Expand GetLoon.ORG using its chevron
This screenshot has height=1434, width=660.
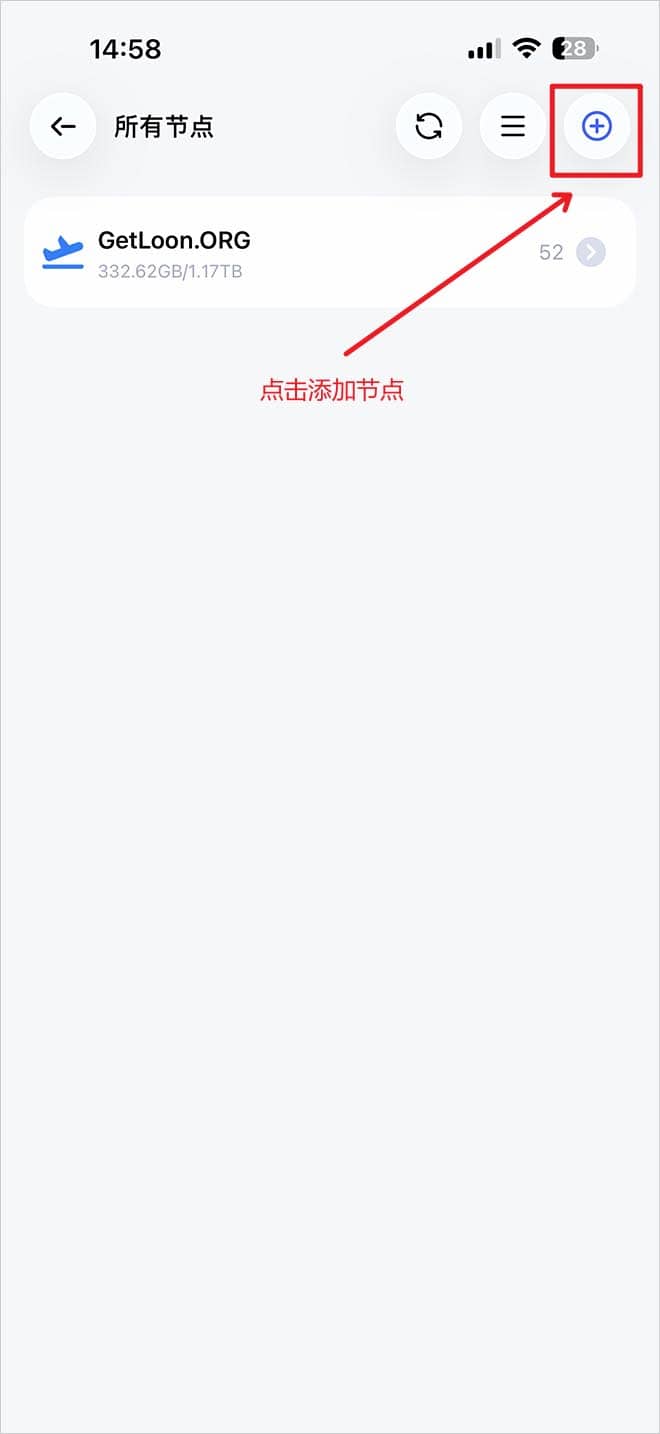(x=591, y=252)
